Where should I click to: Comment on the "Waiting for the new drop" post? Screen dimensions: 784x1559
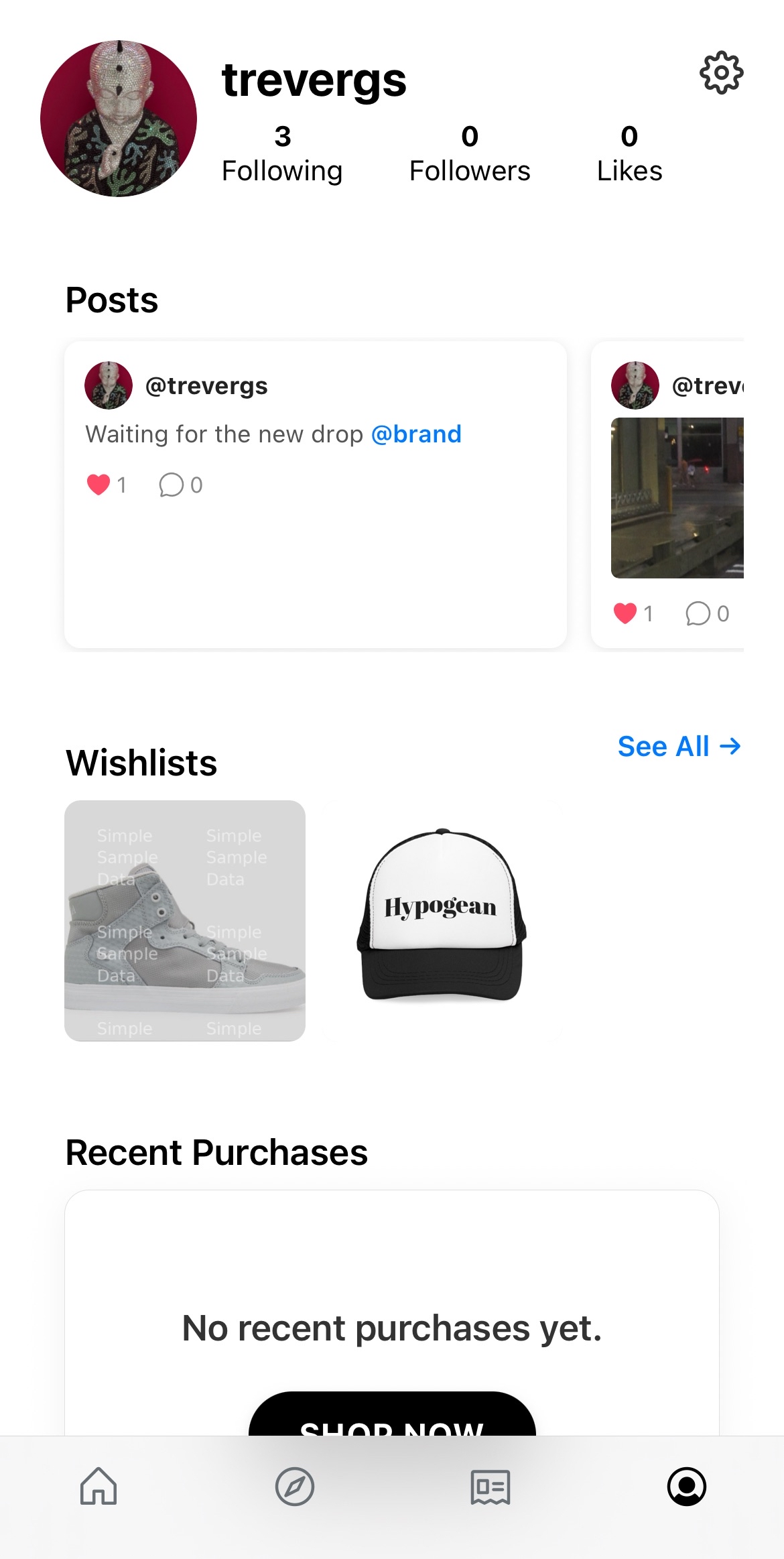[172, 485]
